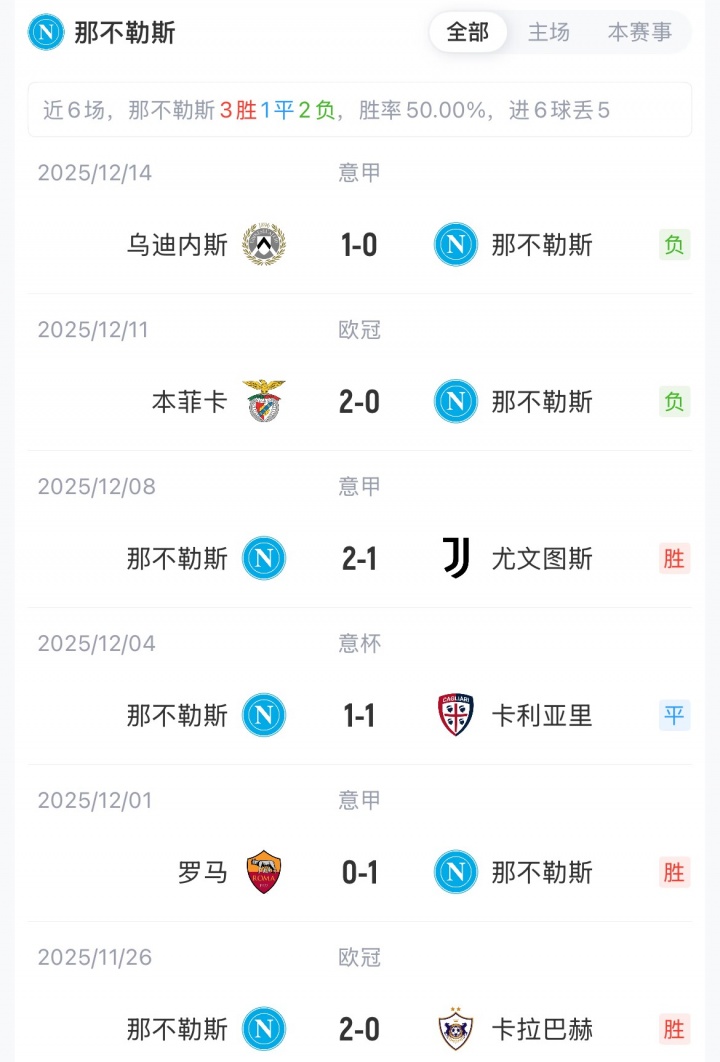Switch to the 本赛事 tab

640,32
